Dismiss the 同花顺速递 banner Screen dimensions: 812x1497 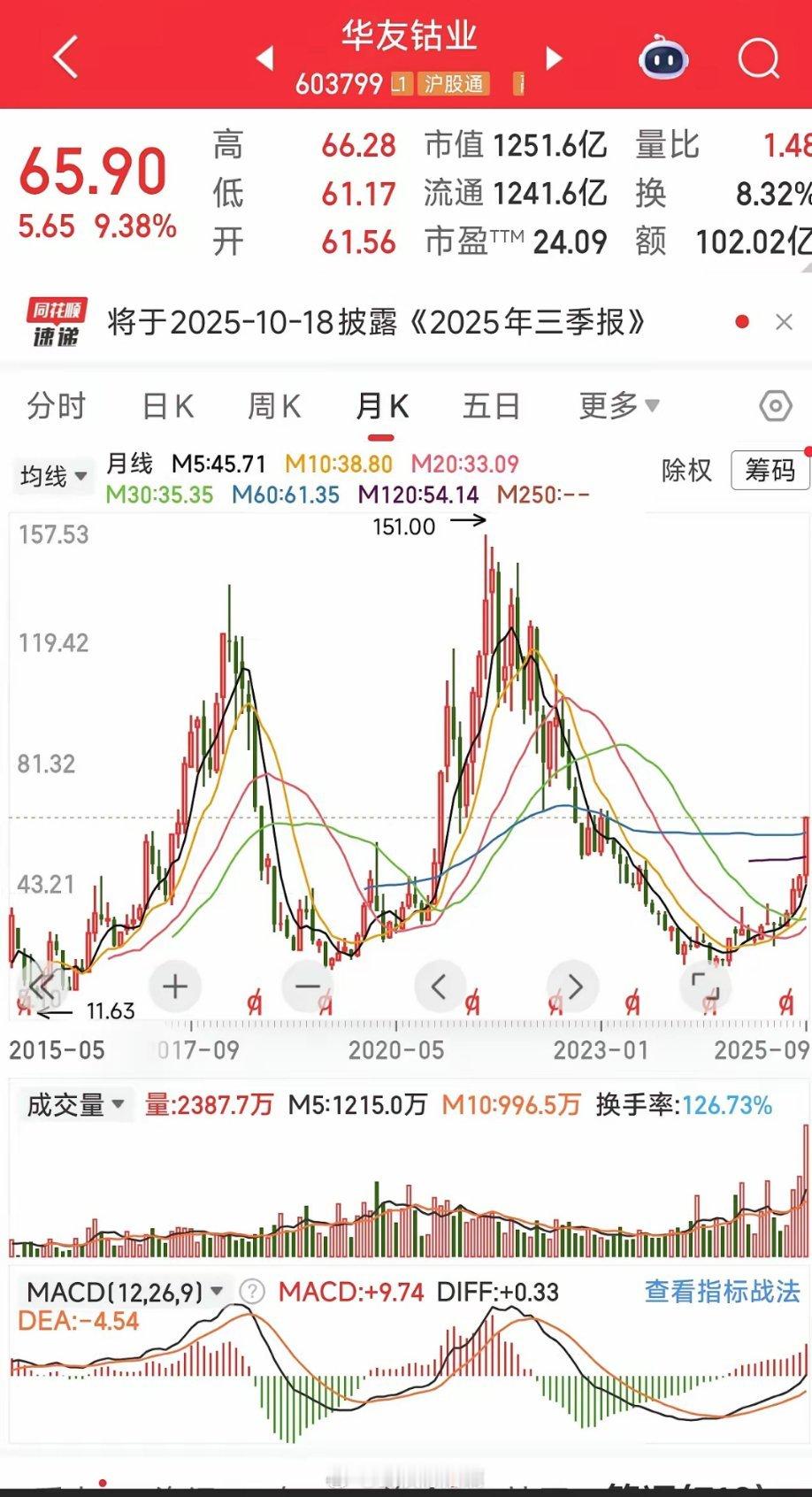[x=784, y=322]
